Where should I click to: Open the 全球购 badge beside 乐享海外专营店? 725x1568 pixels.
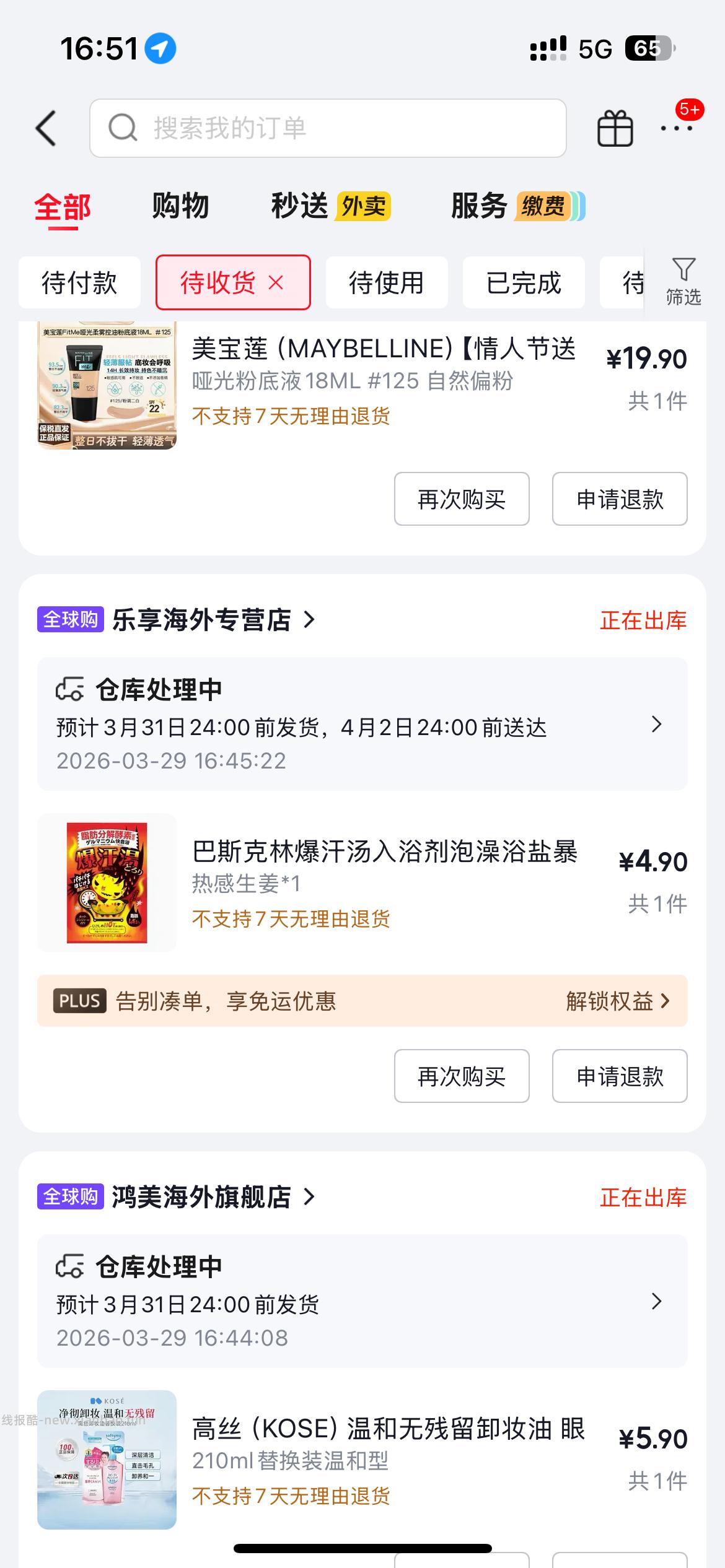(x=69, y=621)
